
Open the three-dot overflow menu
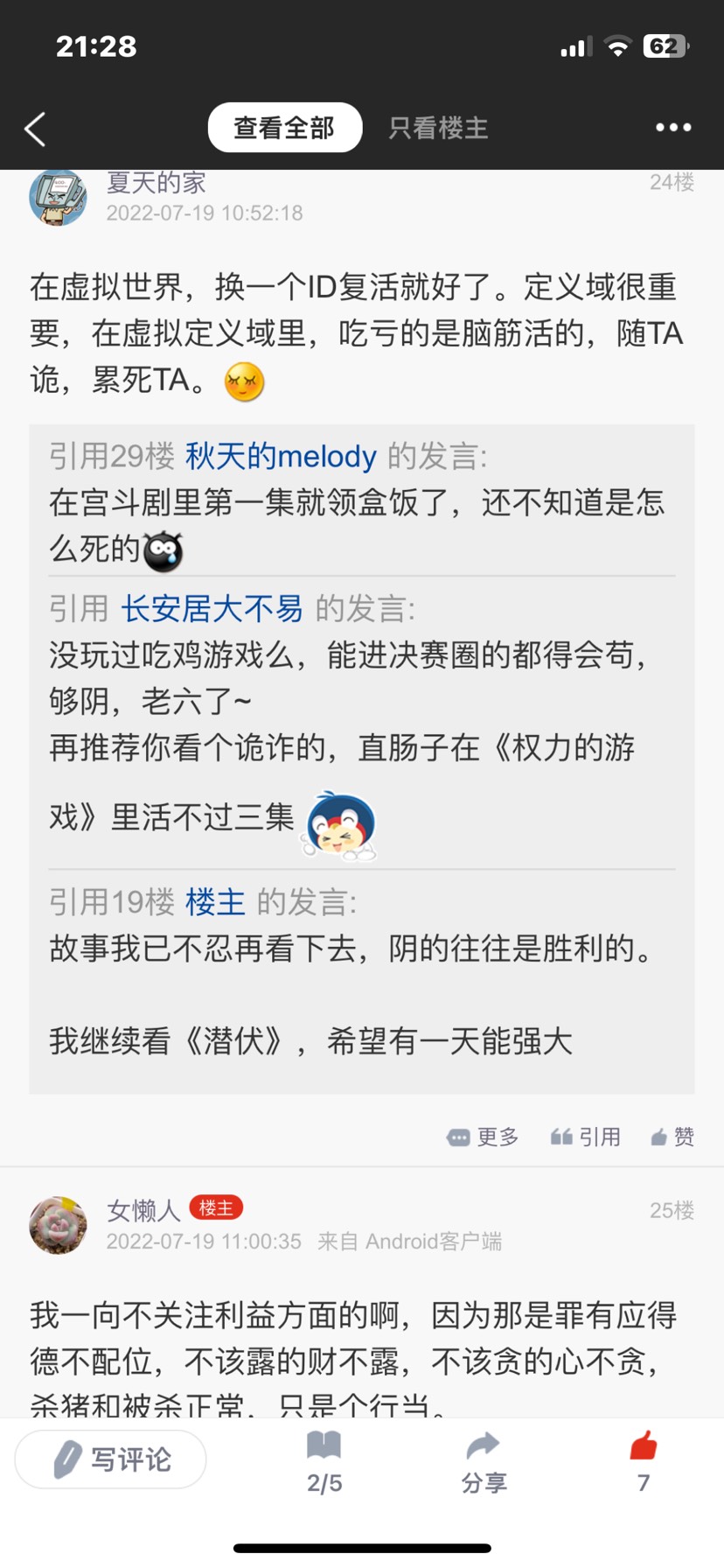point(673,128)
